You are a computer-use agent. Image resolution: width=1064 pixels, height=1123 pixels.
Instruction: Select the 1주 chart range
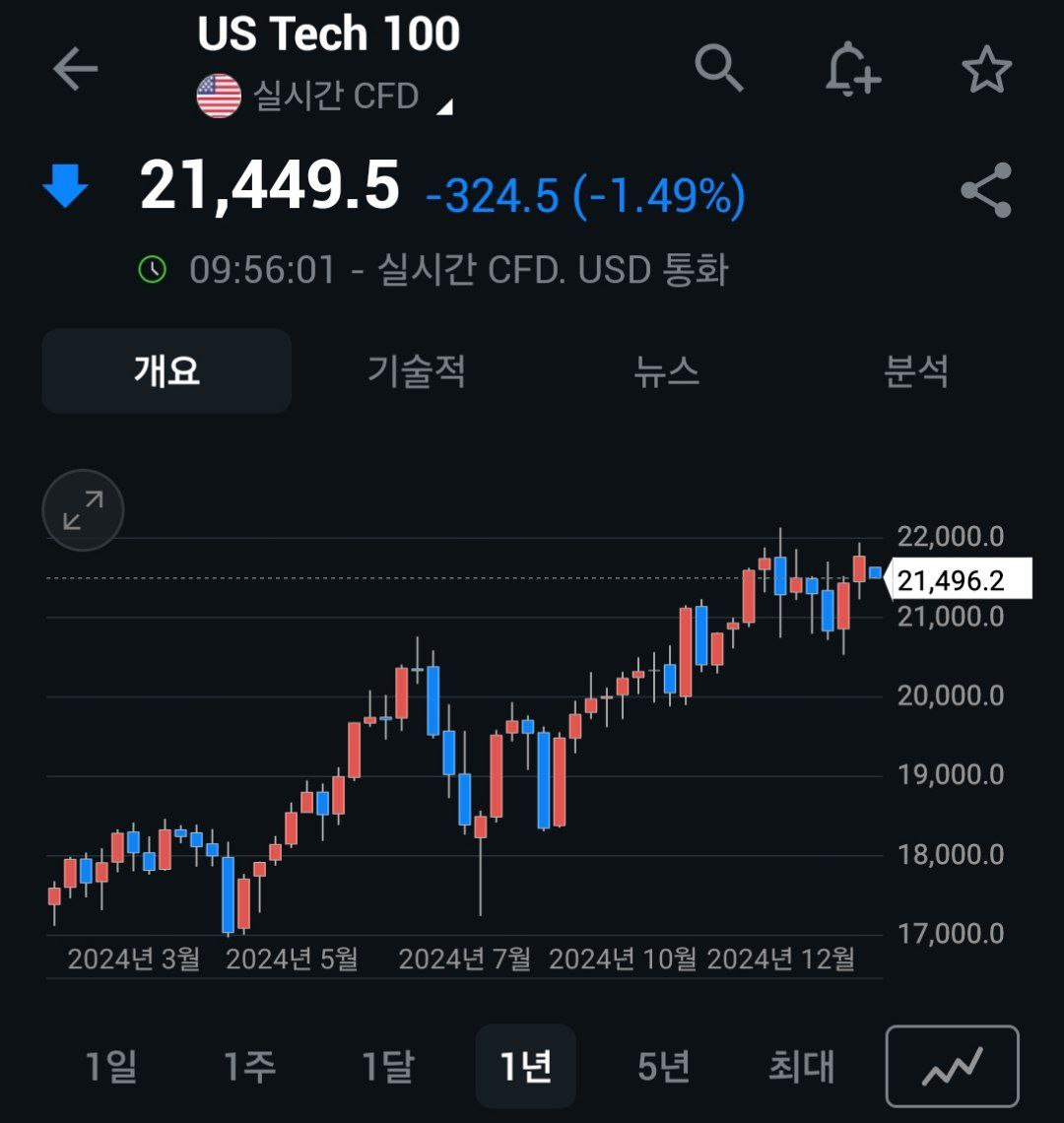coord(249,1067)
